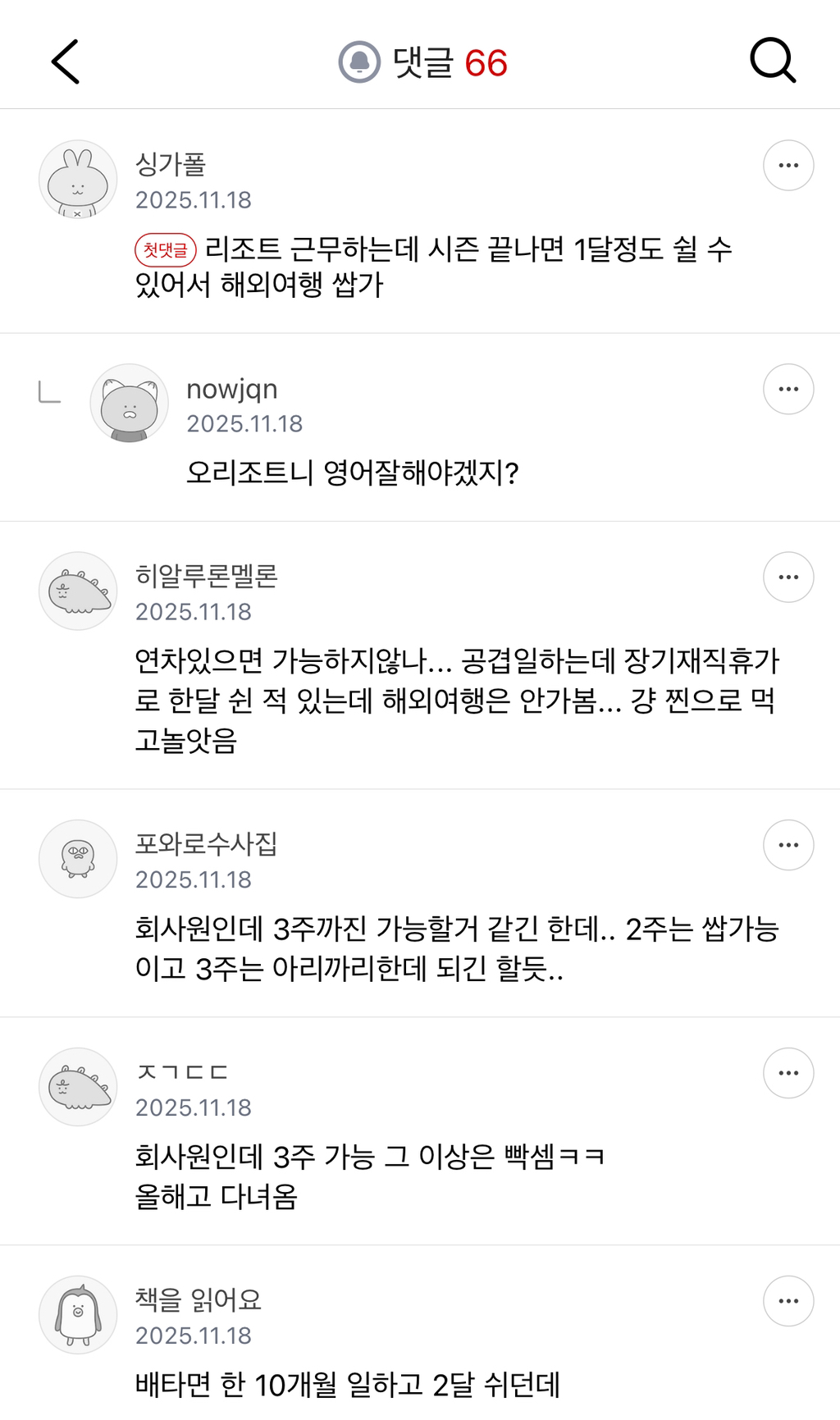Tap 책을 읽어요's penguin avatar
840x1420 pixels.
[x=77, y=1314]
